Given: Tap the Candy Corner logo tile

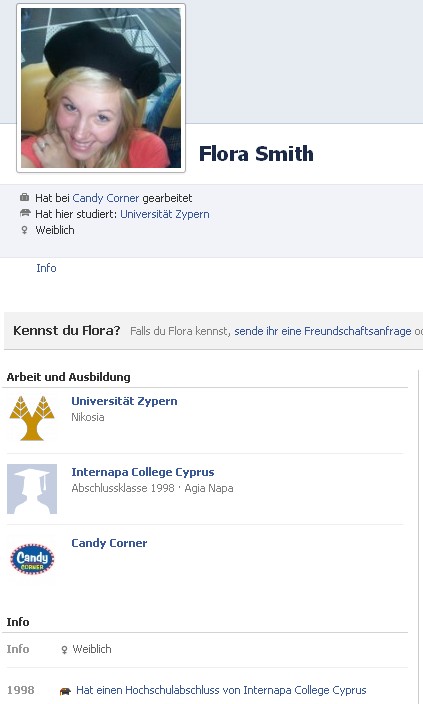Looking at the screenshot, I should point(32,559).
